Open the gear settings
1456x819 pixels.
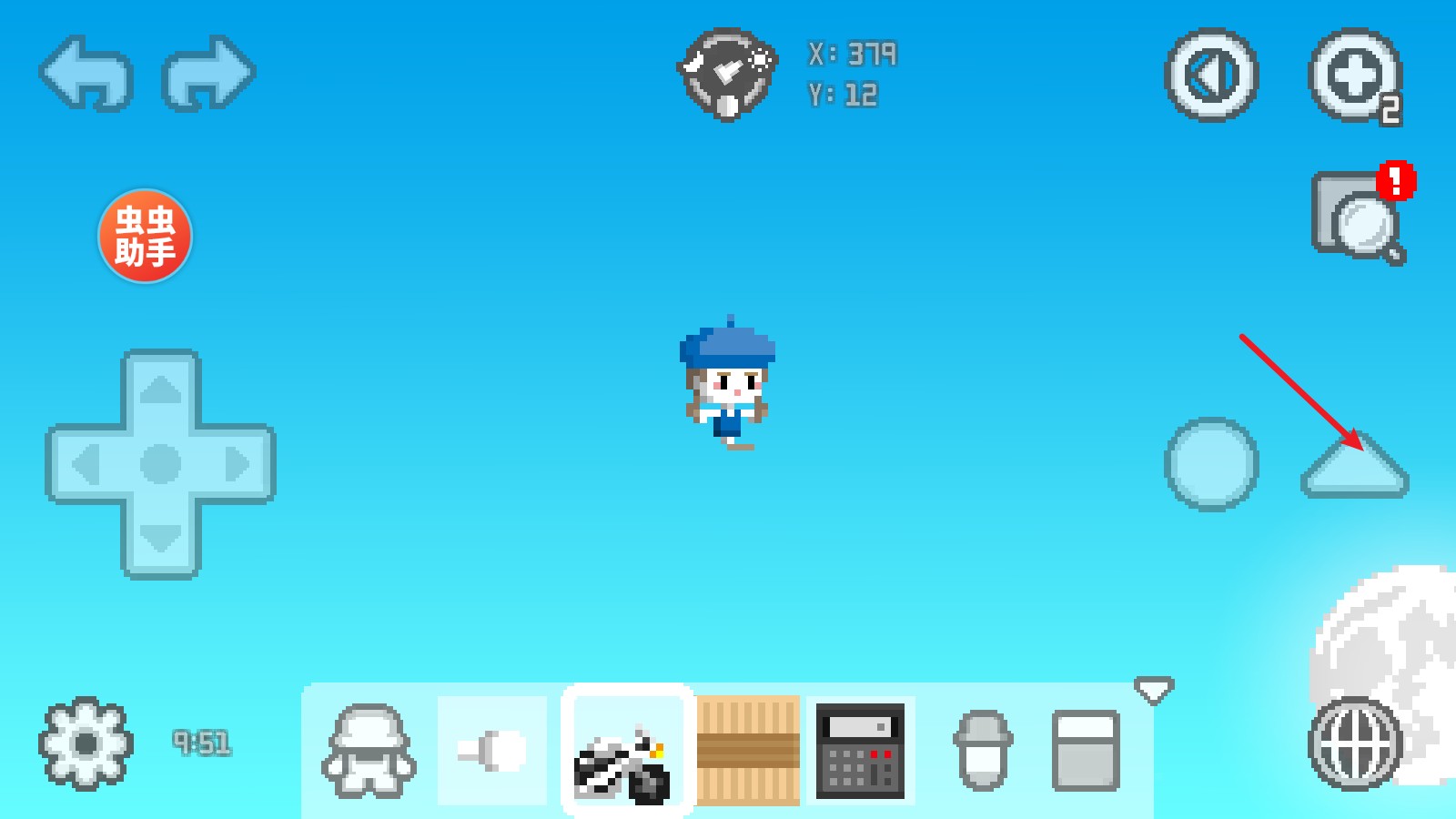point(86,743)
